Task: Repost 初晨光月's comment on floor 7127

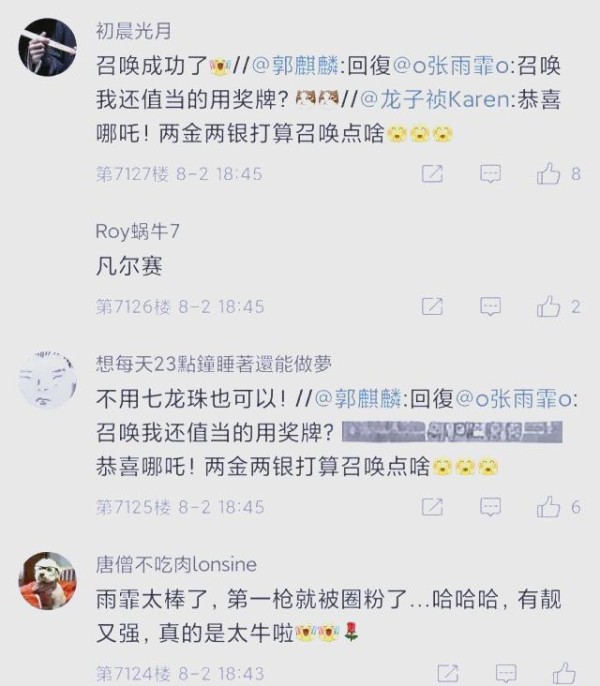Action: pos(432,174)
